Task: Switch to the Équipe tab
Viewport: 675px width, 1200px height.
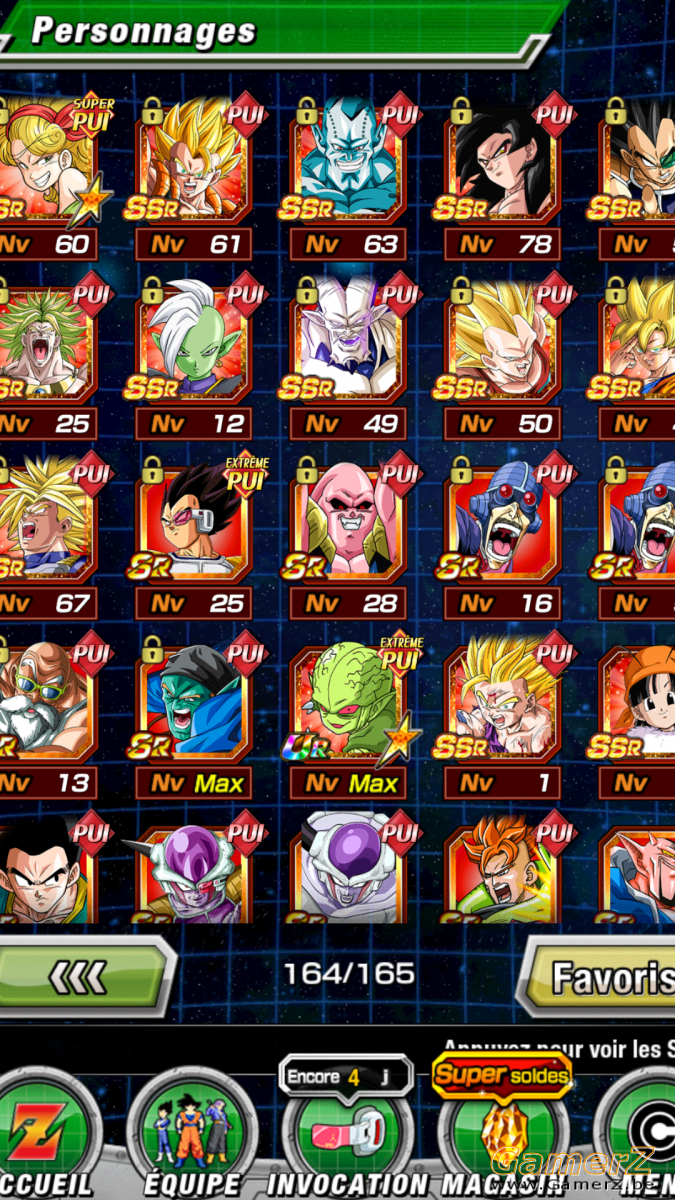Action: click(x=190, y=1135)
